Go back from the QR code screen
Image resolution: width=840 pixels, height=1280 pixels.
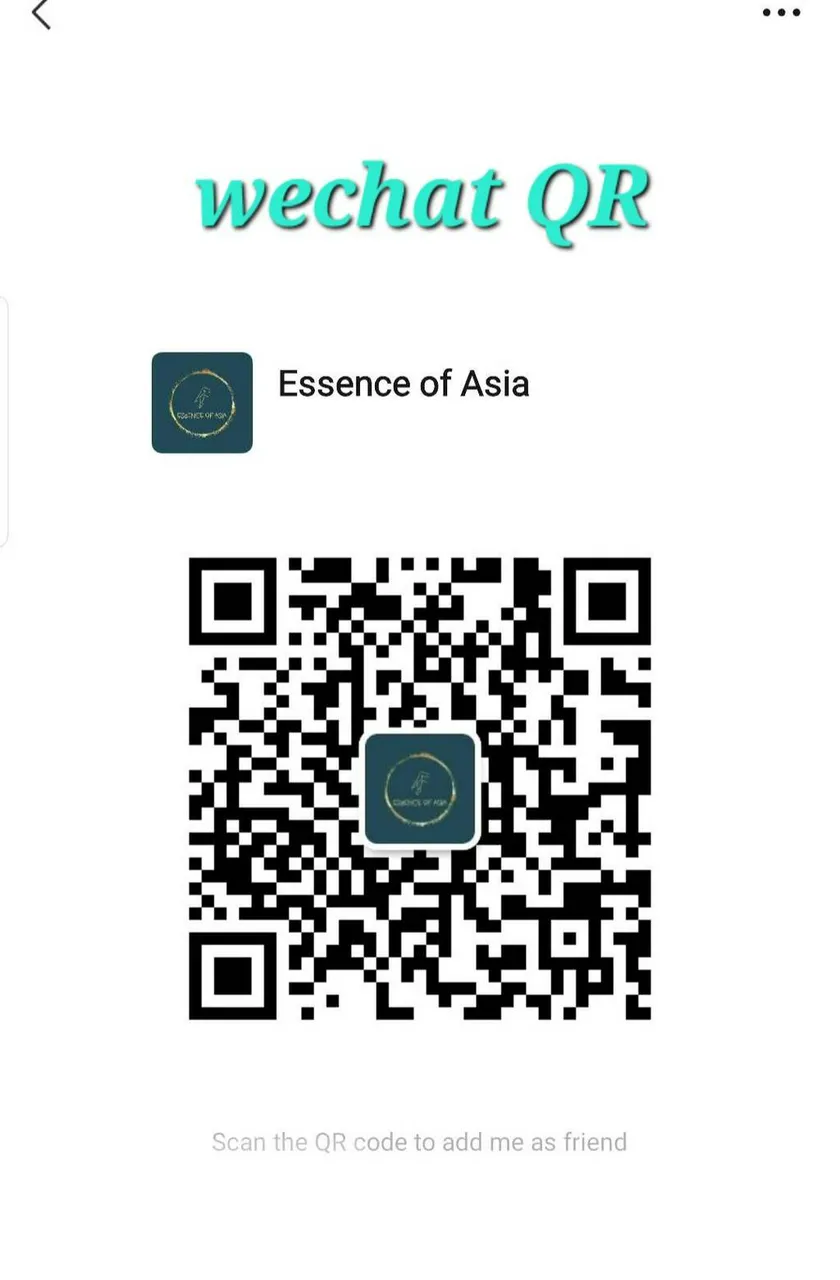tap(41, 14)
